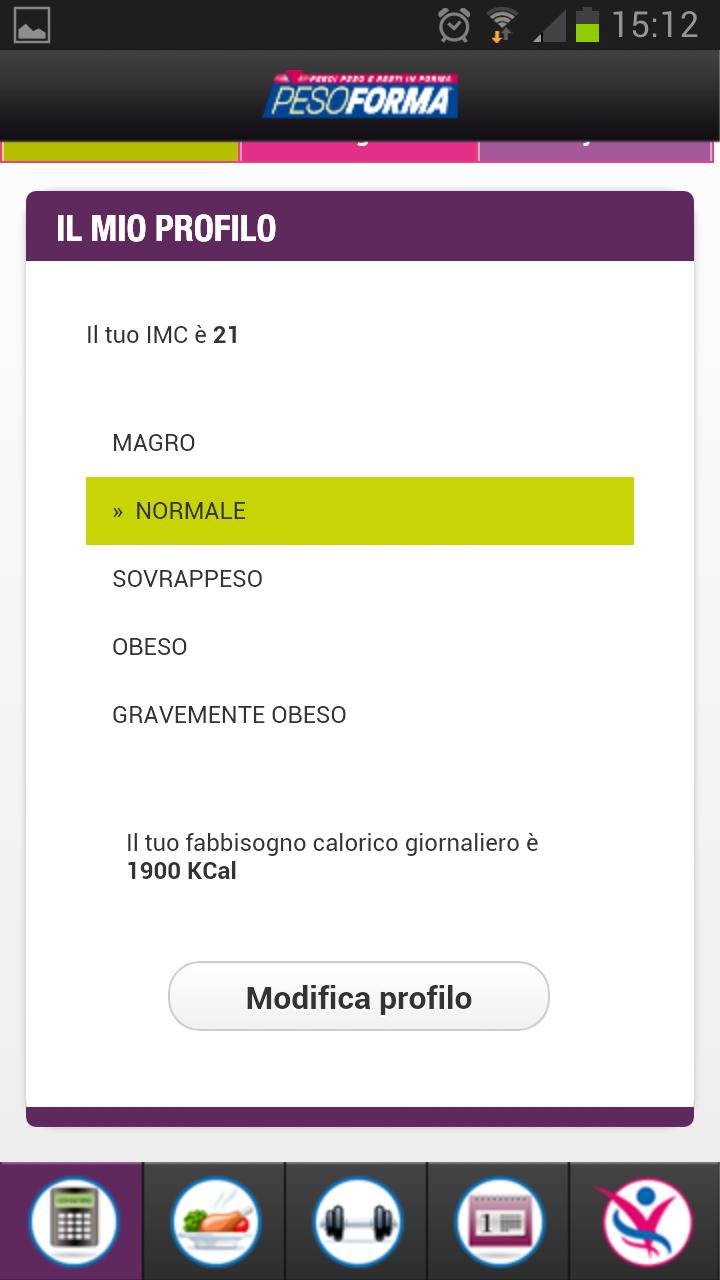Open the exercise section with the dumbbell icon
Image resolution: width=720 pixels, height=1280 pixels.
pos(357,1218)
